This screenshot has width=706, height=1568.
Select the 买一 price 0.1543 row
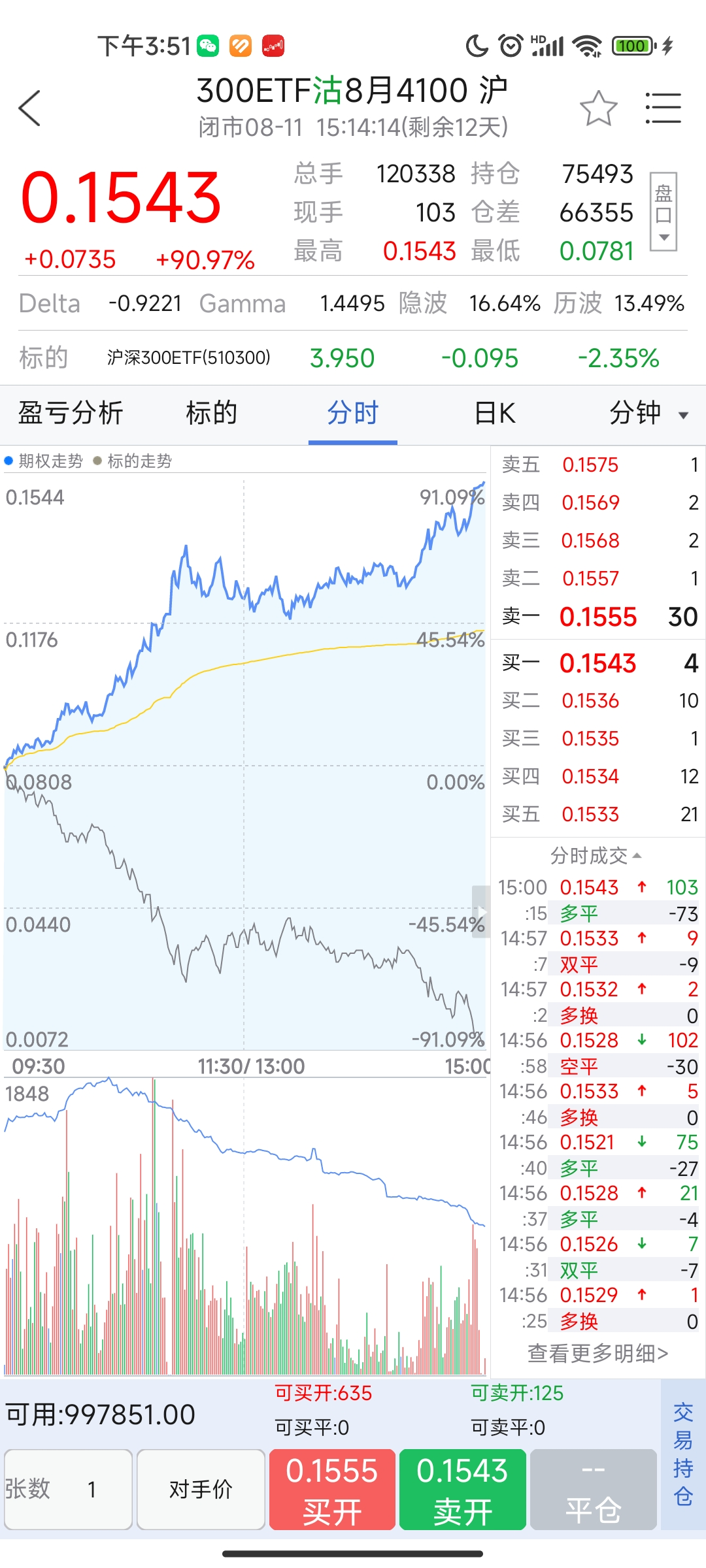click(597, 663)
